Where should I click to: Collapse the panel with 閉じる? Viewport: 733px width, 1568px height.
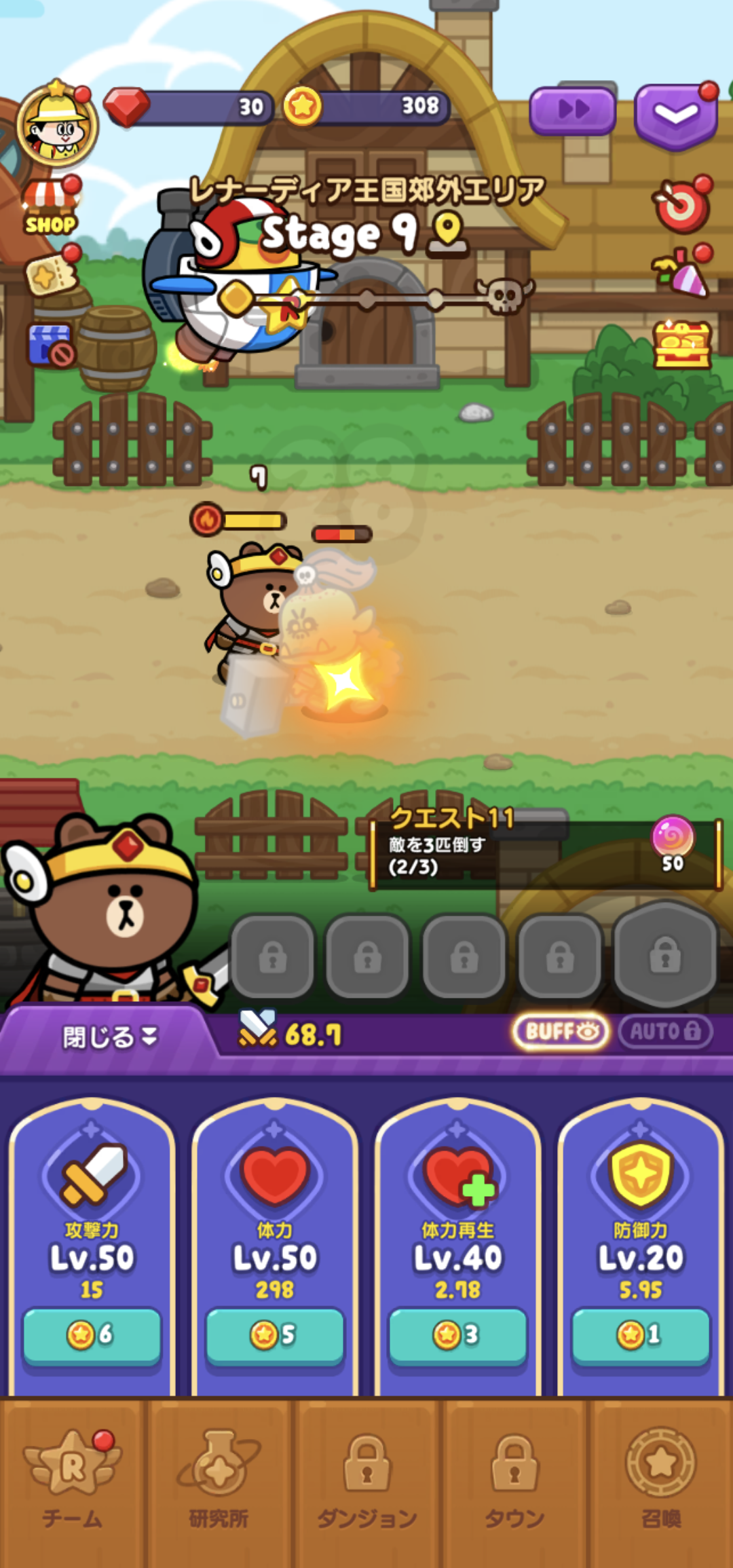pos(109,1037)
